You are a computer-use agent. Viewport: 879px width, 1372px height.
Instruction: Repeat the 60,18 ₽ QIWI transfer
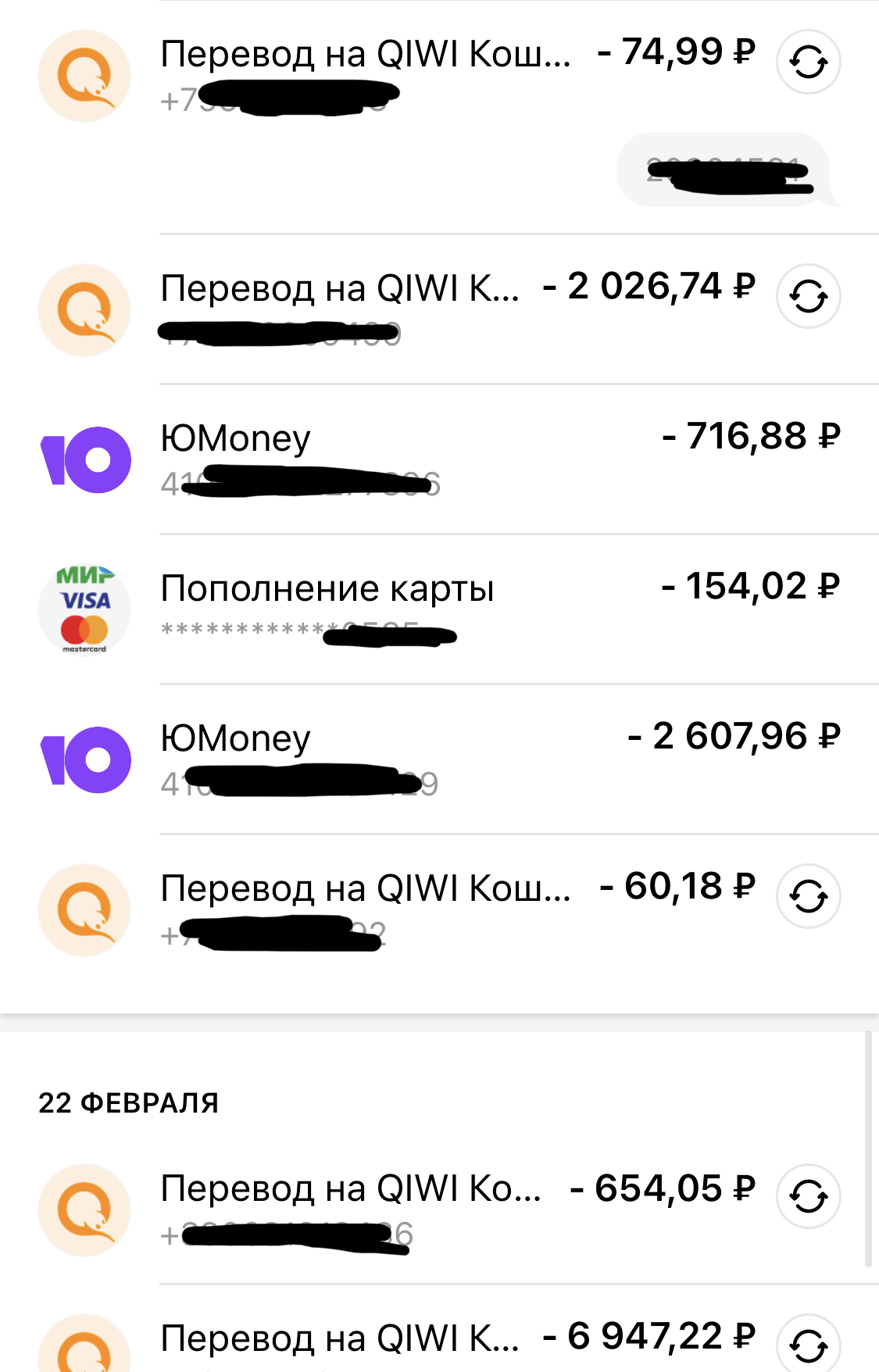click(808, 896)
